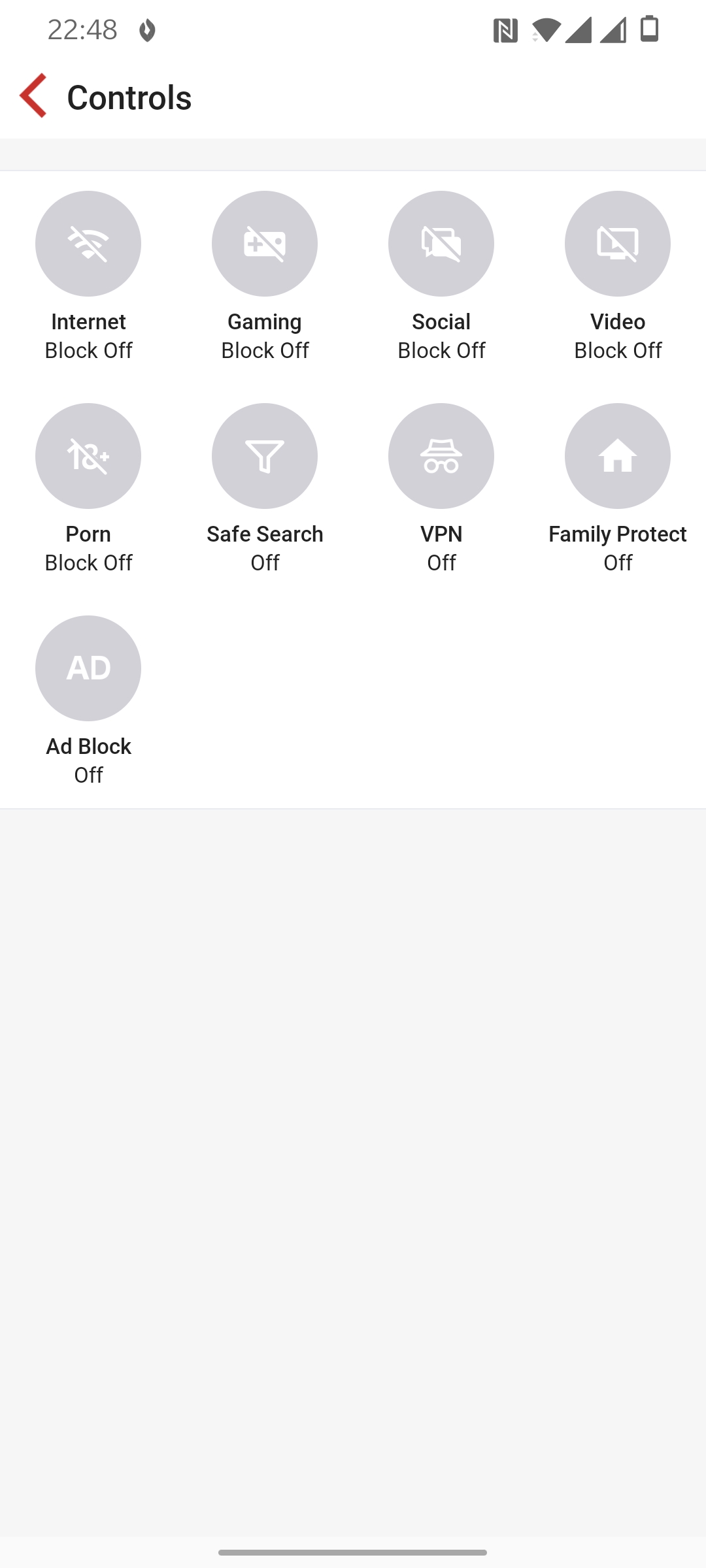Enable the Porn block control
The image size is (706, 1568).
pos(88,456)
